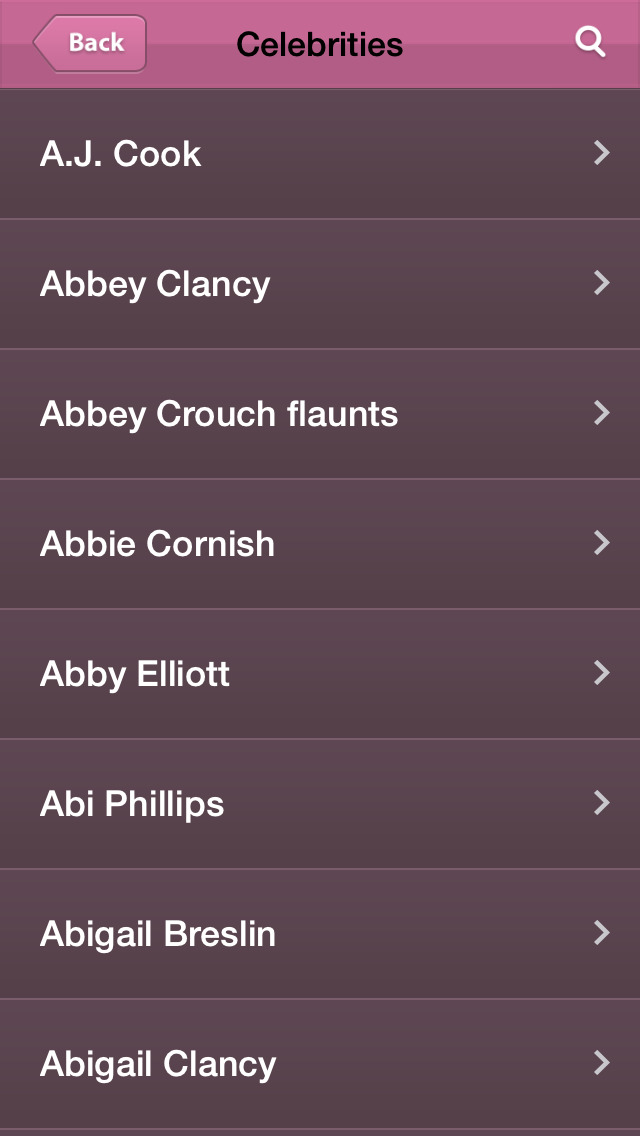The height and width of the screenshot is (1136, 640).
Task: View Abbie Cornish's page
Action: pyautogui.click(x=320, y=544)
